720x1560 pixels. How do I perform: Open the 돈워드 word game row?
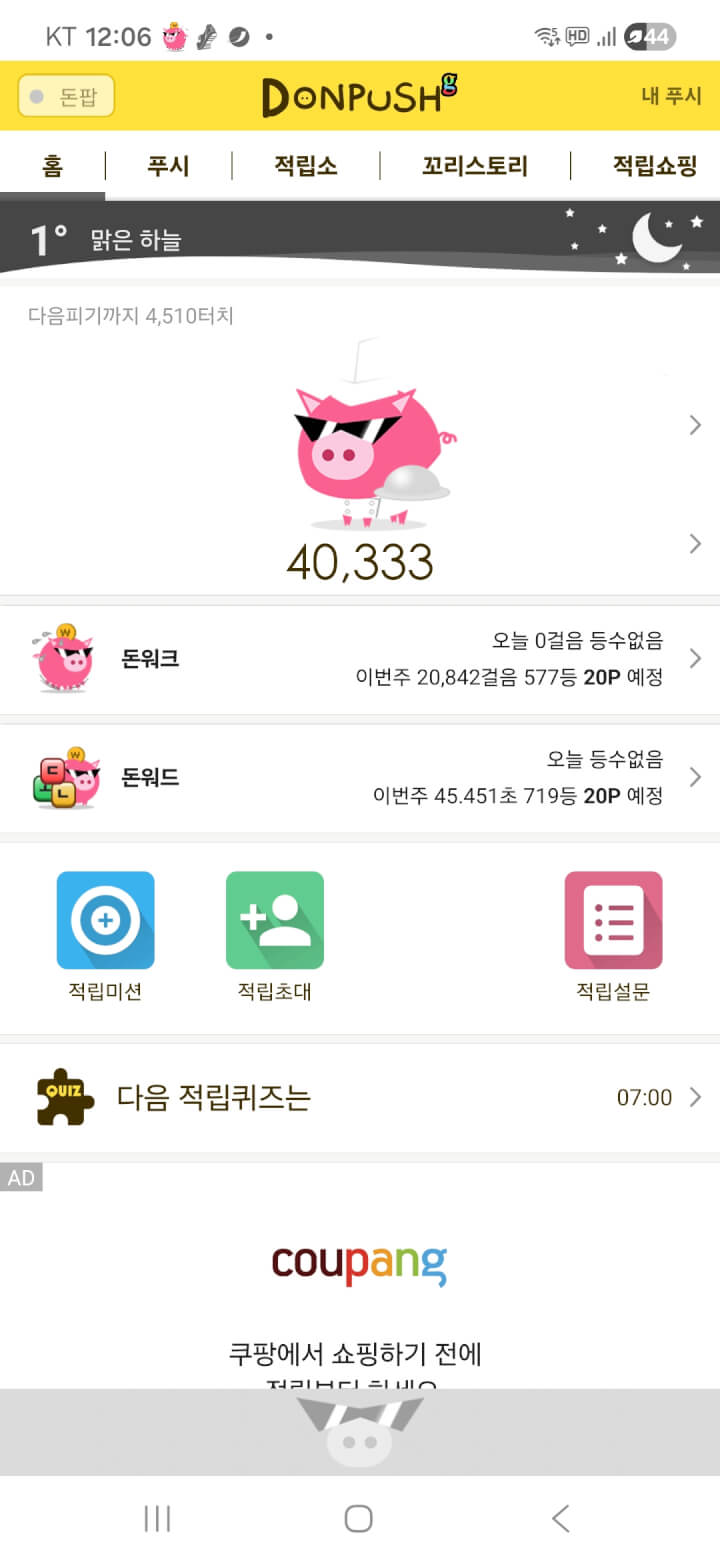coord(360,778)
